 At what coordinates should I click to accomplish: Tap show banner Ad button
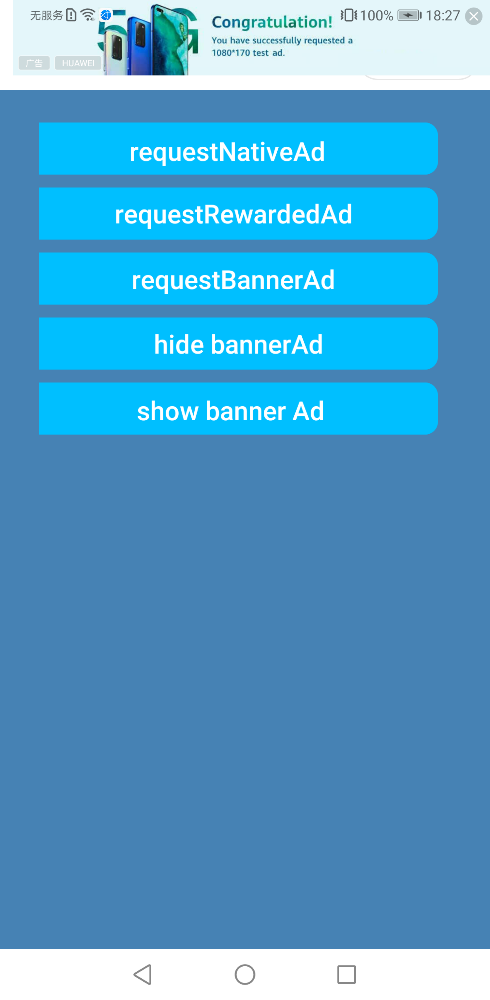pyautogui.click(x=238, y=409)
